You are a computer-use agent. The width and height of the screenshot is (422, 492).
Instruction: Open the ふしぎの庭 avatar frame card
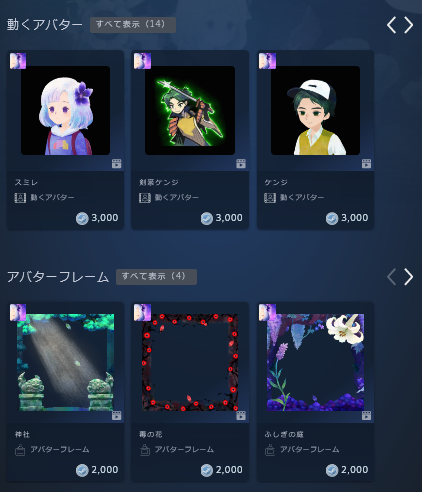315,392
